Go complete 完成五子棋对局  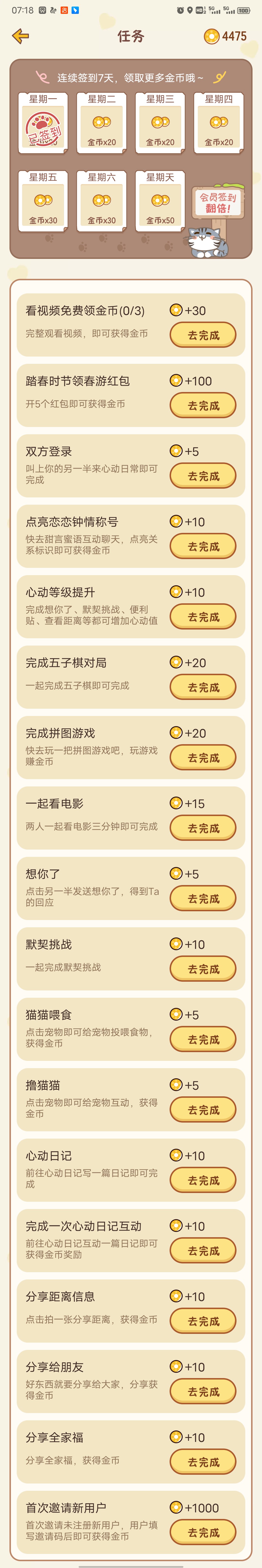(203, 687)
